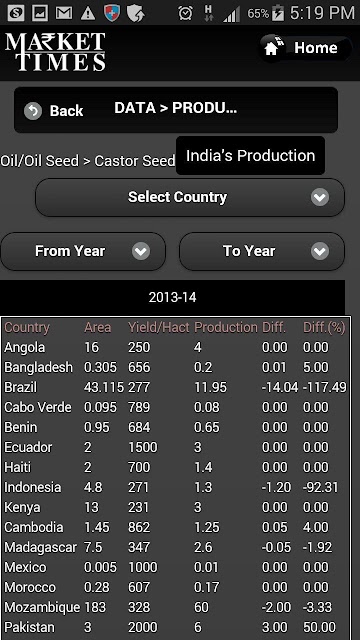Open the From Year picker
The width and height of the screenshot is (360, 640).
coord(83,251)
